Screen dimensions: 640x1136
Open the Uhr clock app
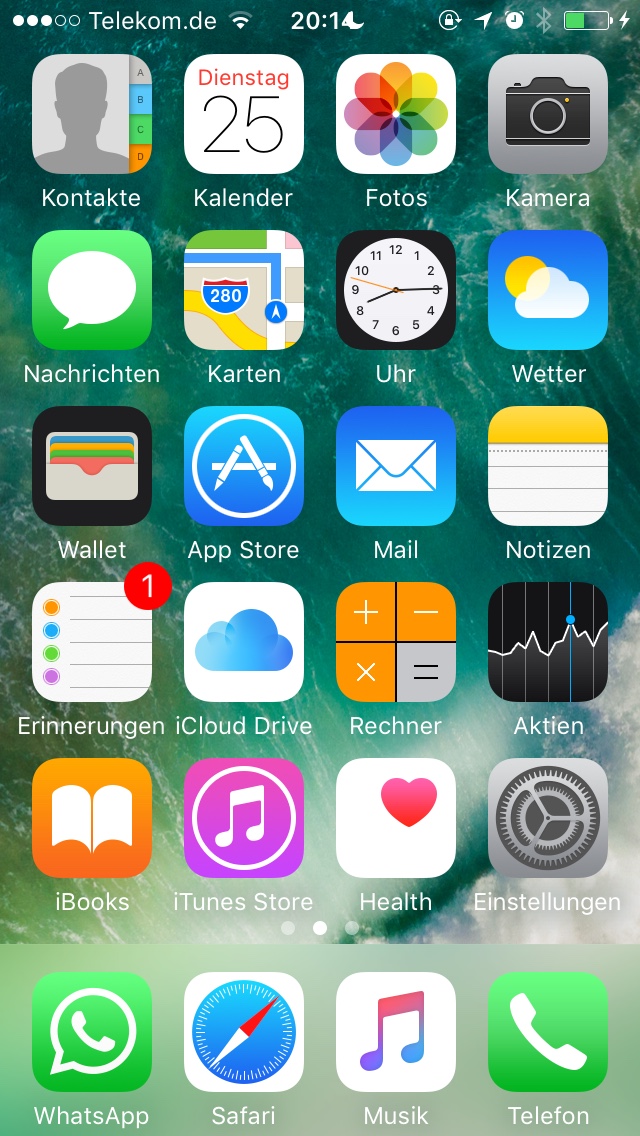(396, 290)
